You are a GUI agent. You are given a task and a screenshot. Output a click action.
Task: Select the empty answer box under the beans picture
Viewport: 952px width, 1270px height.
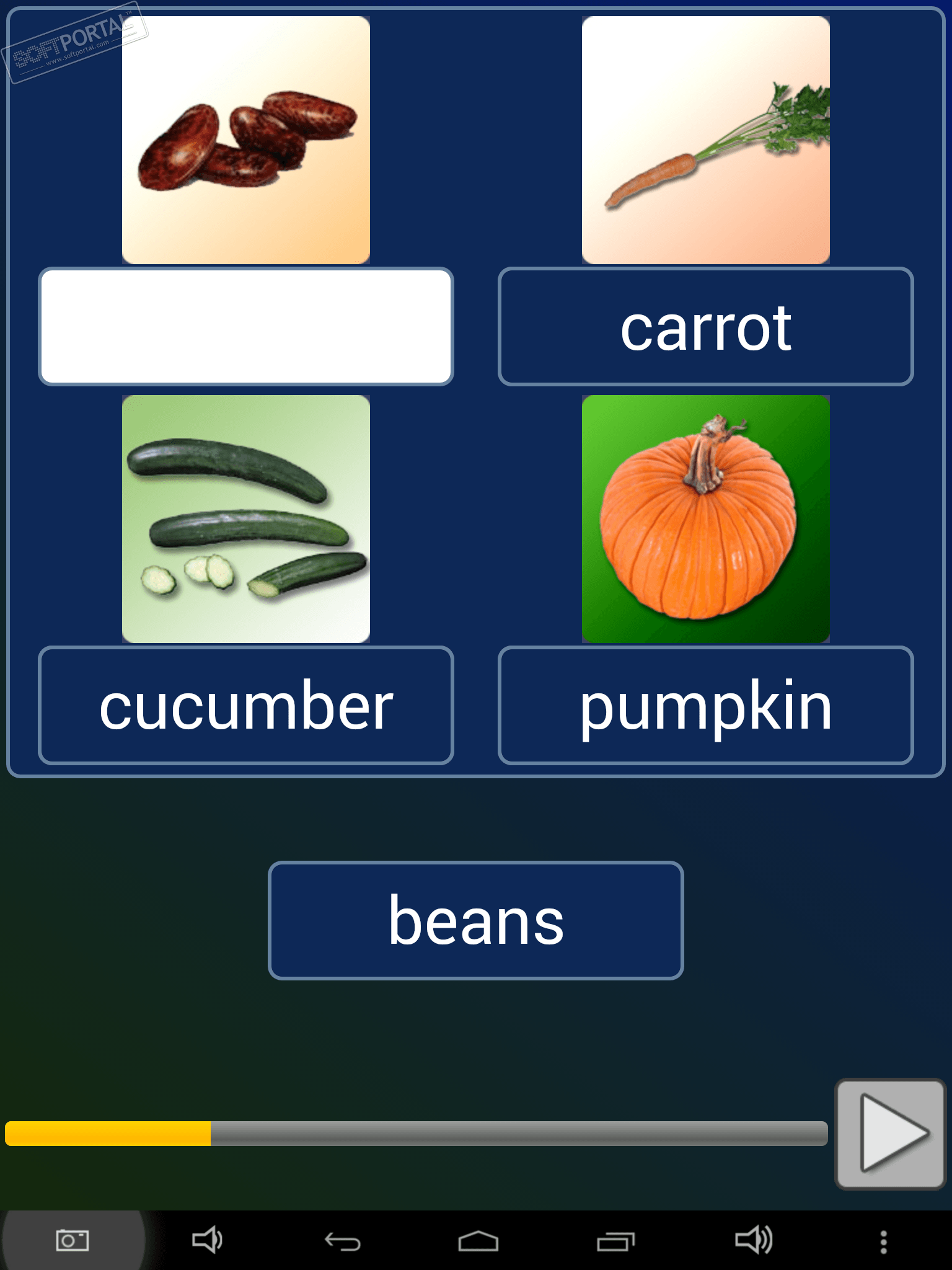(x=246, y=327)
